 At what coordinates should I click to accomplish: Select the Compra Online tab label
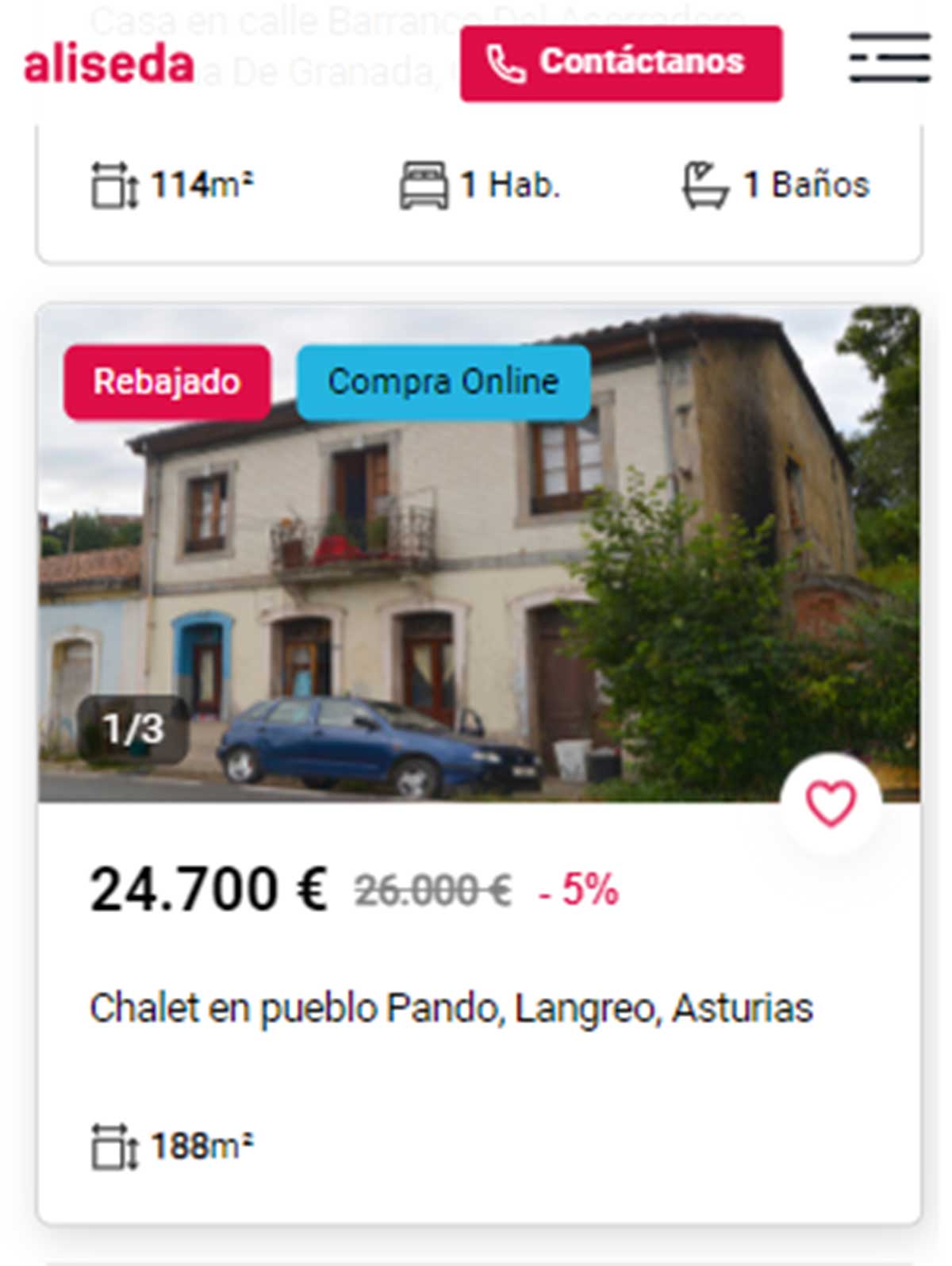coord(443,382)
